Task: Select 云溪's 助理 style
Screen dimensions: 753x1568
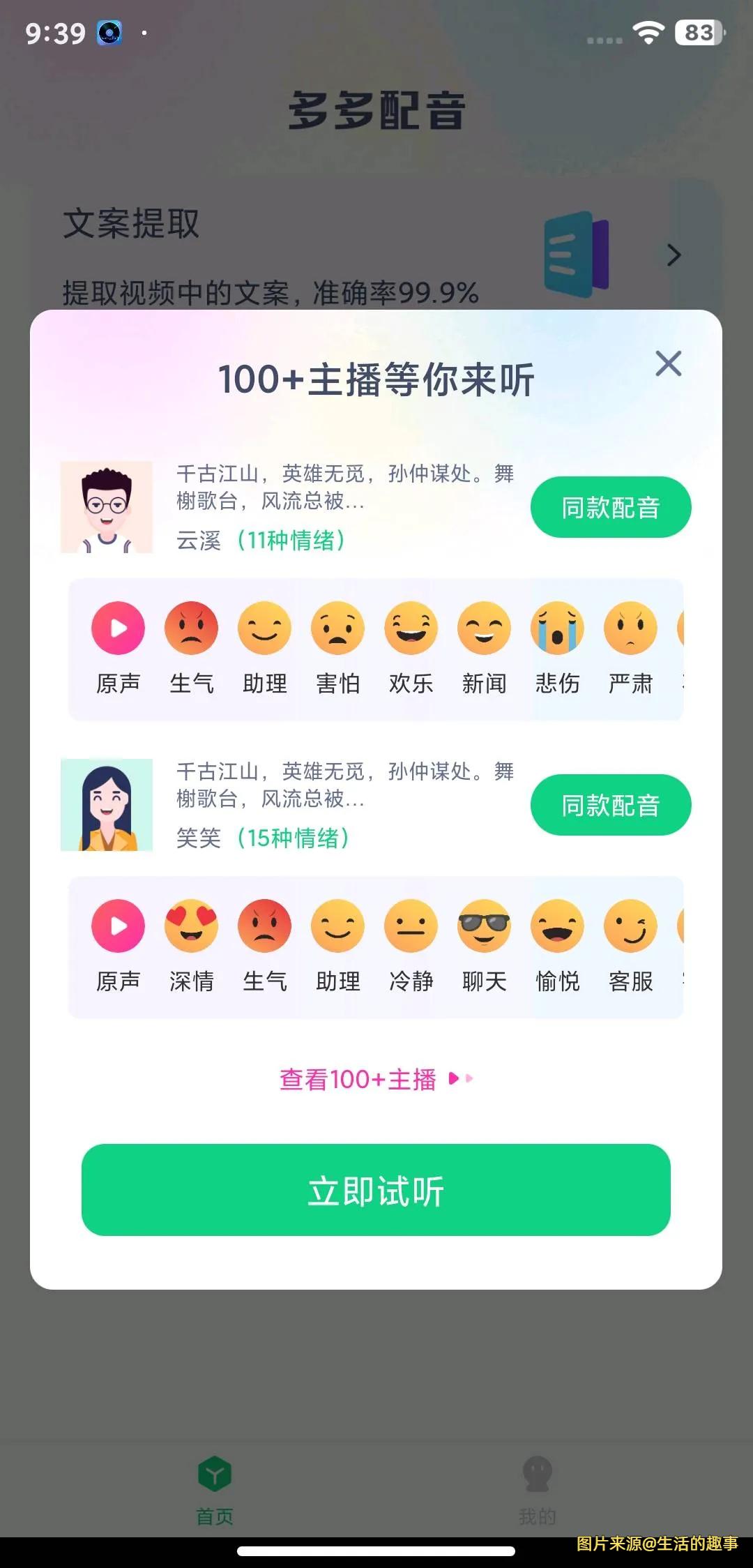Action: [265, 628]
